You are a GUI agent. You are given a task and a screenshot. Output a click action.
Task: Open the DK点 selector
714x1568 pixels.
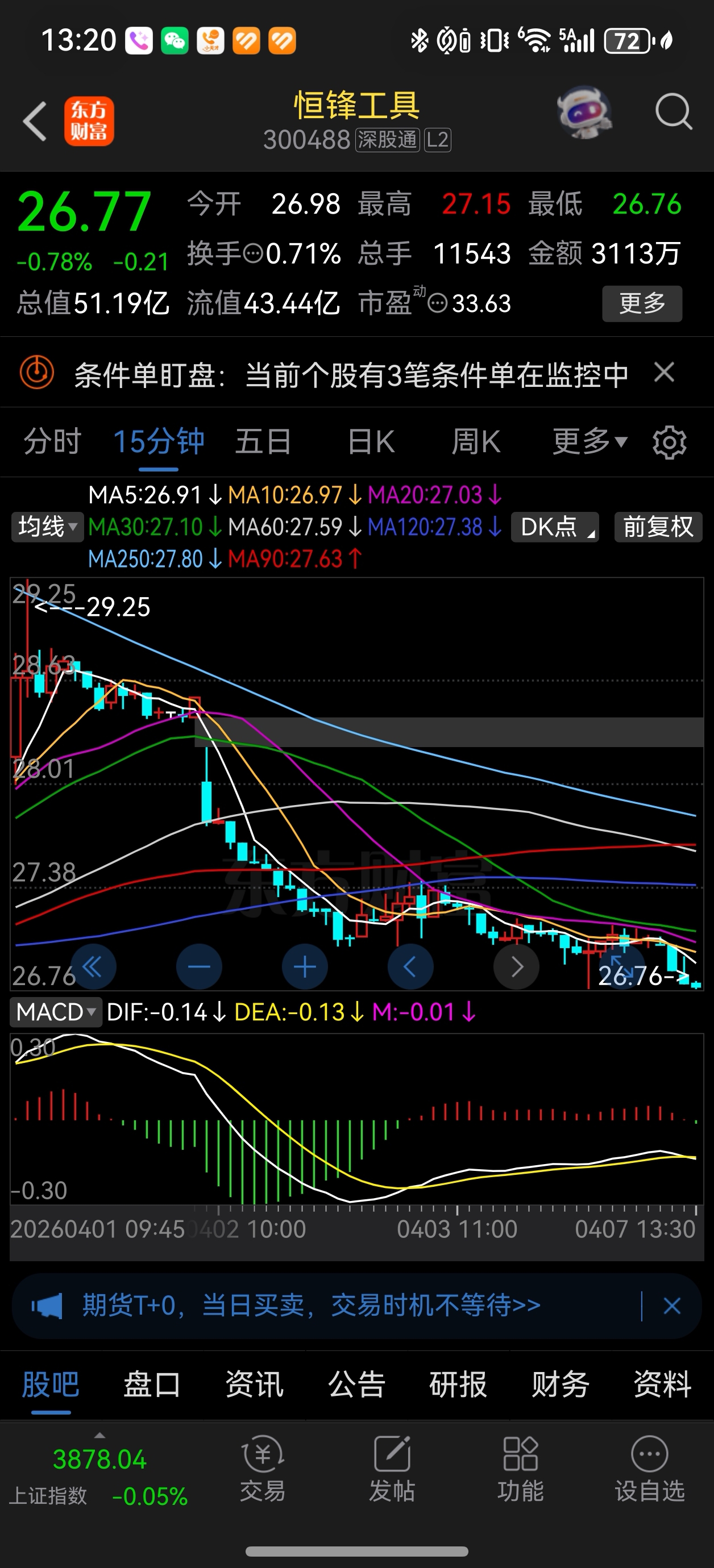click(x=555, y=527)
